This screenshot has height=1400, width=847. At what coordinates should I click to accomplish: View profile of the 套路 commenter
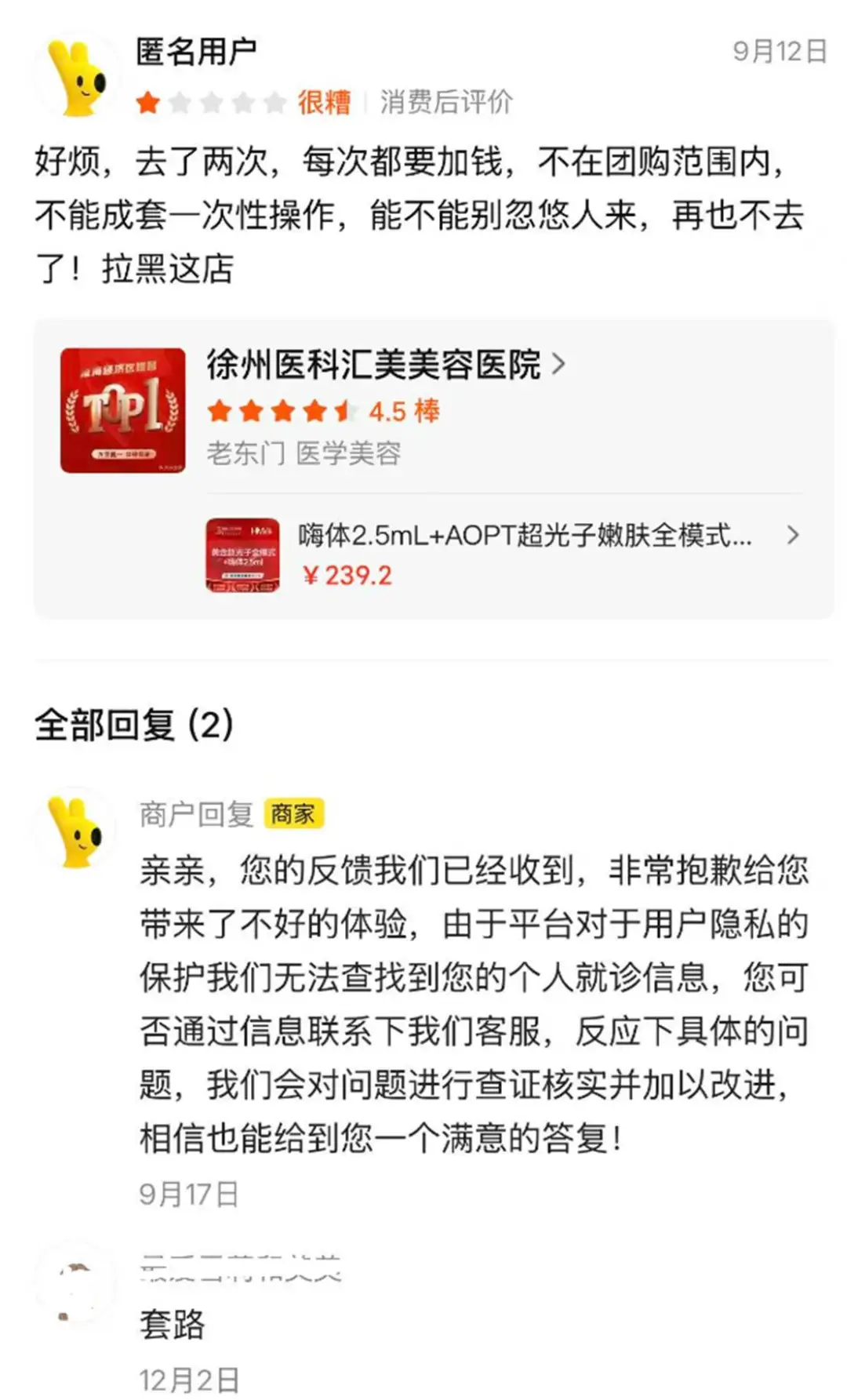click(75, 1288)
